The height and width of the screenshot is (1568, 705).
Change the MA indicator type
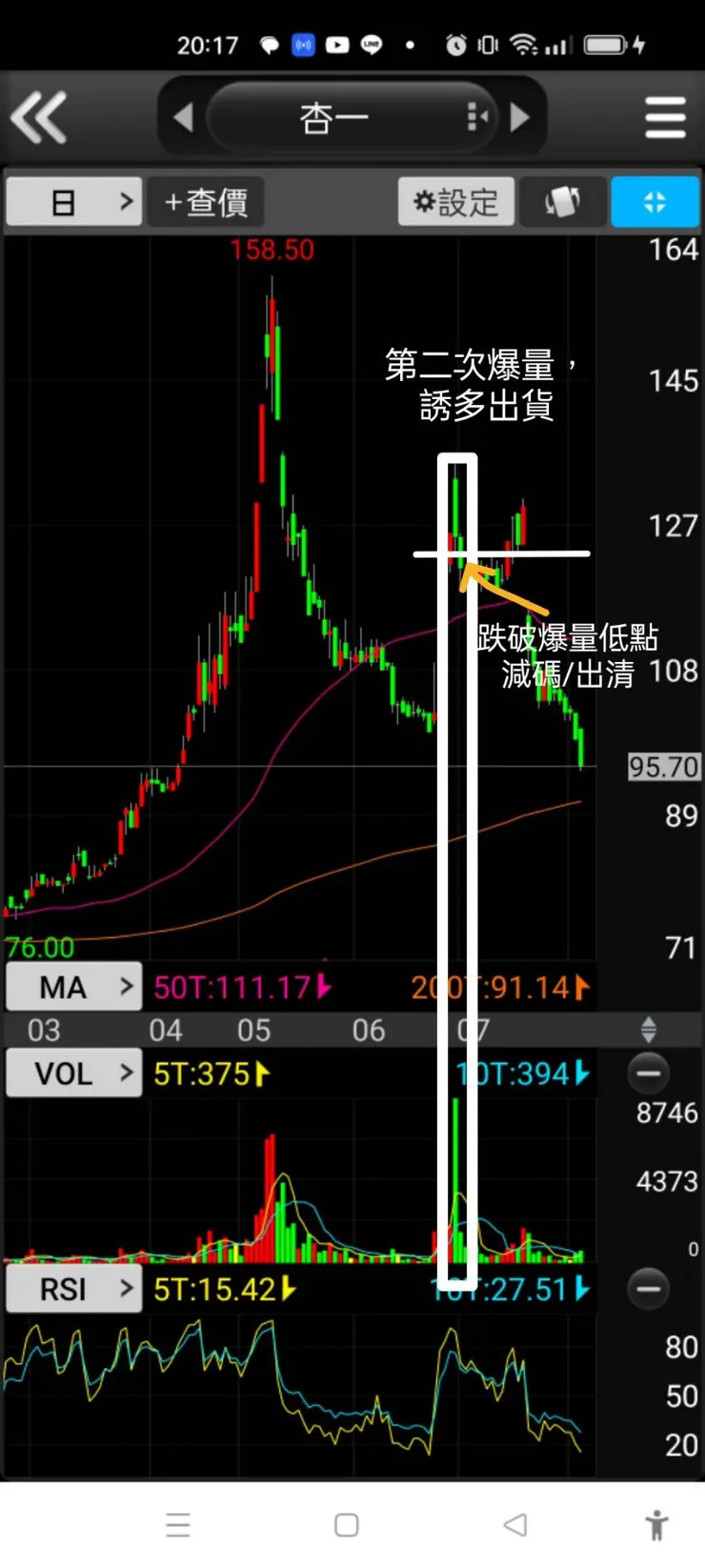pyautogui.click(x=74, y=987)
